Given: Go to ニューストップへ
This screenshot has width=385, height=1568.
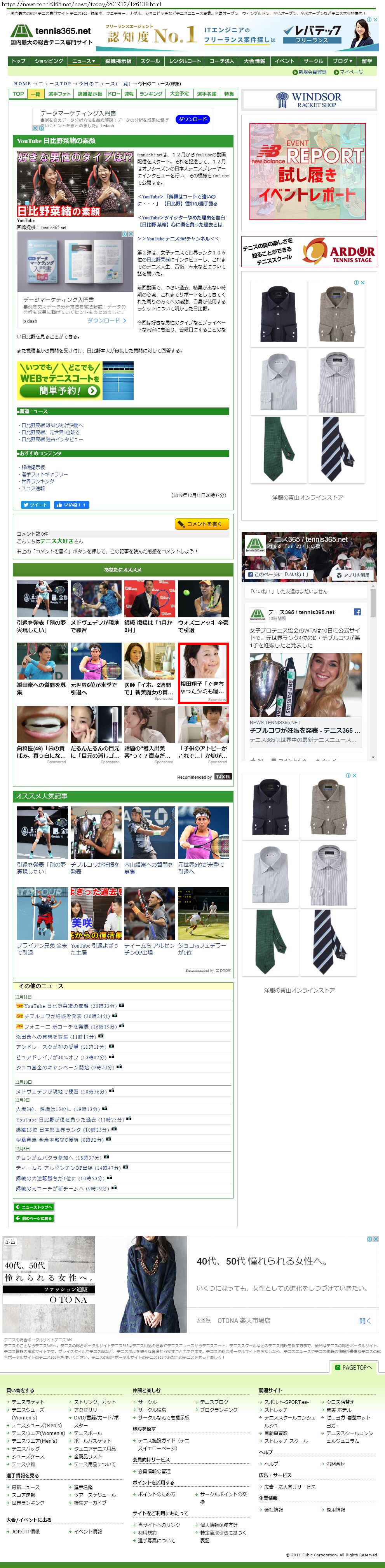Looking at the screenshot, I should point(34,1206).
